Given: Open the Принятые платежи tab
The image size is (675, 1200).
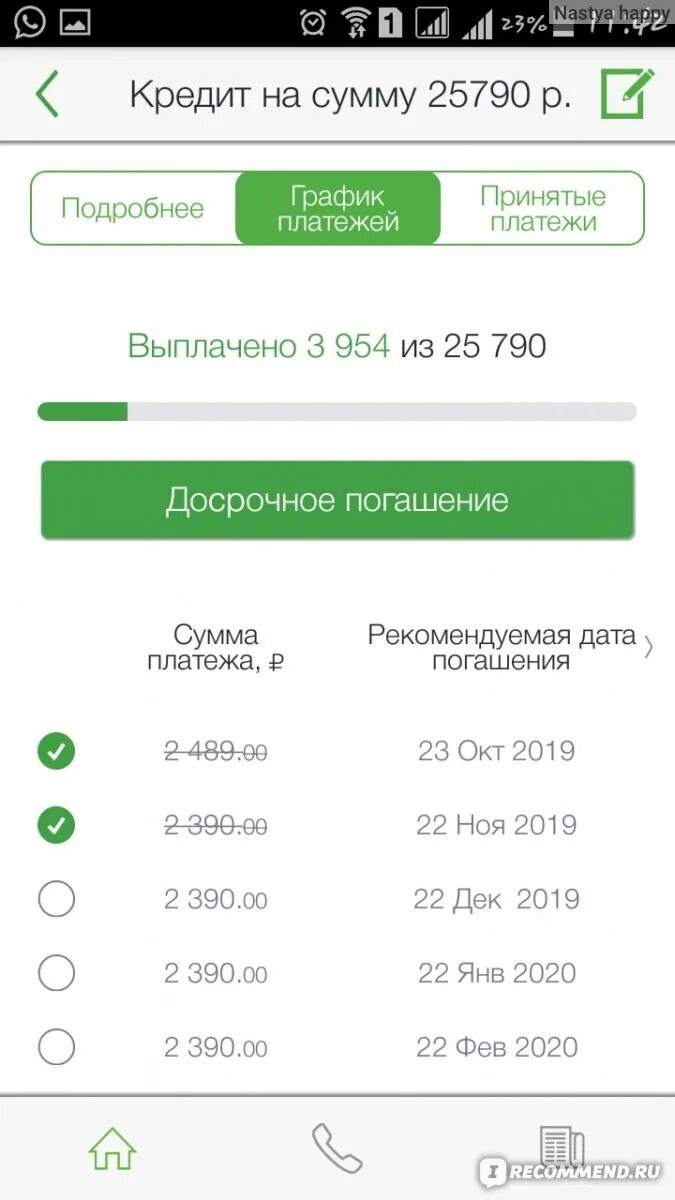Looking at the screenshot, I should tap(542, 208).
